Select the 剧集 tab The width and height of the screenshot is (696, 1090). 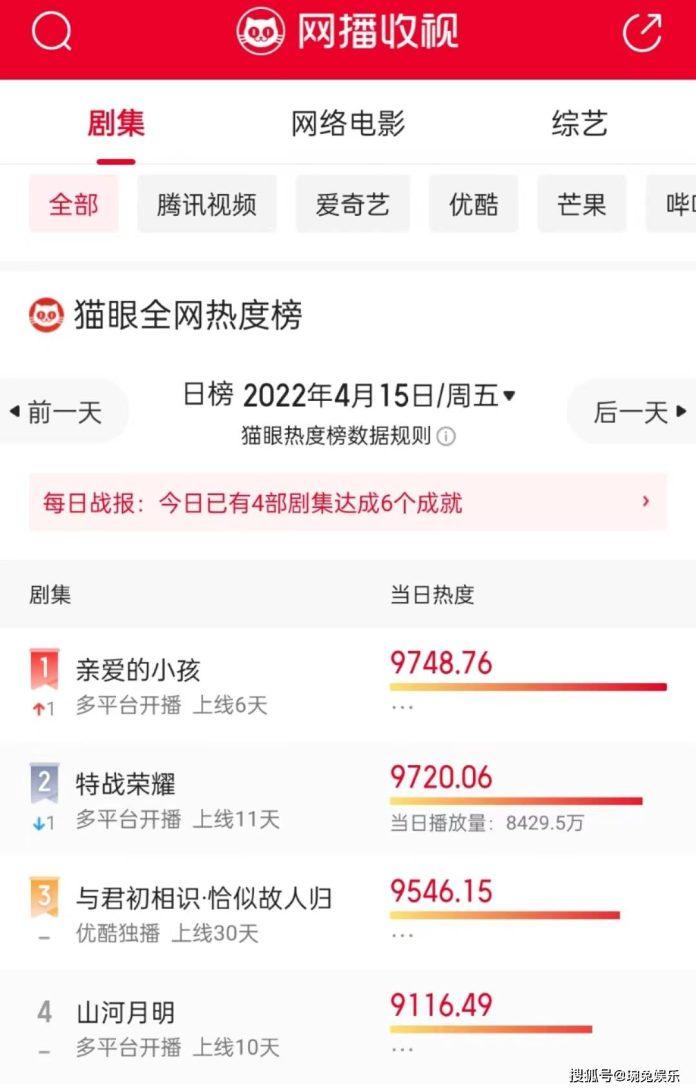pos(116,124)
